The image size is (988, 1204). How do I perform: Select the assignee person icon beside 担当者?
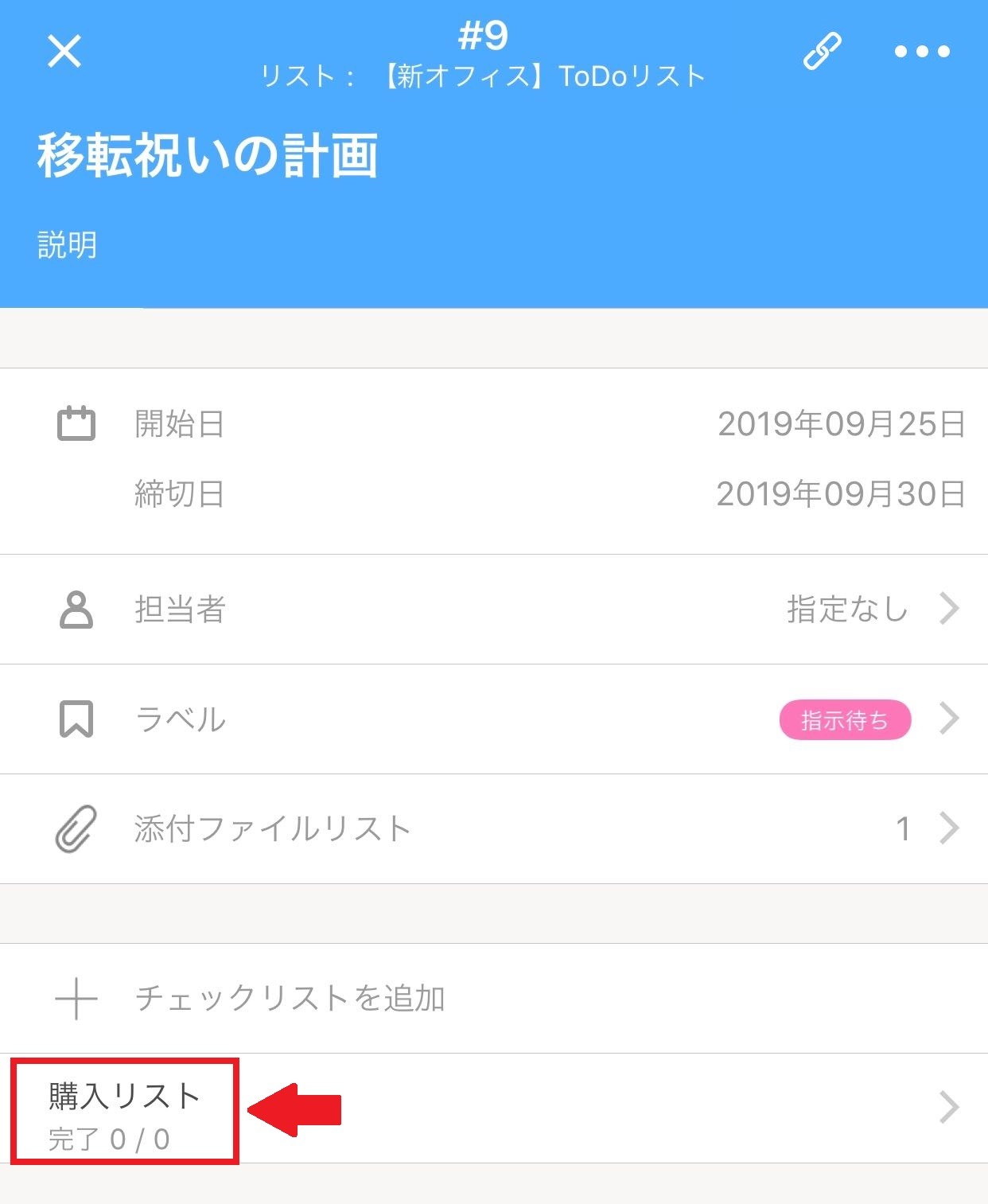coord(75,609)
